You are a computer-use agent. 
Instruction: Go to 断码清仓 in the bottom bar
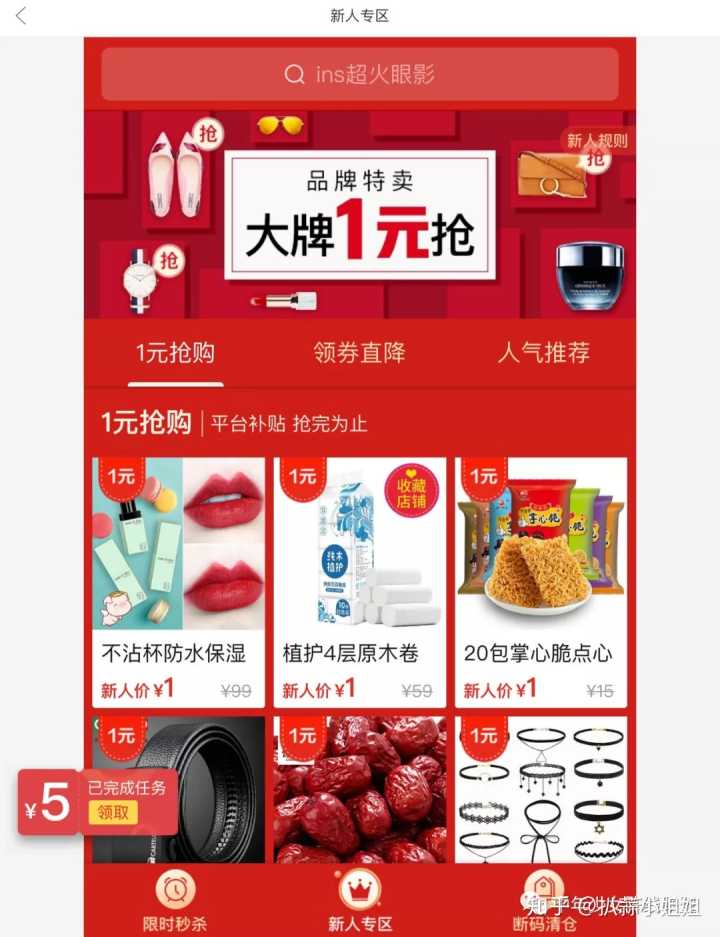click(x=544, y=902)
